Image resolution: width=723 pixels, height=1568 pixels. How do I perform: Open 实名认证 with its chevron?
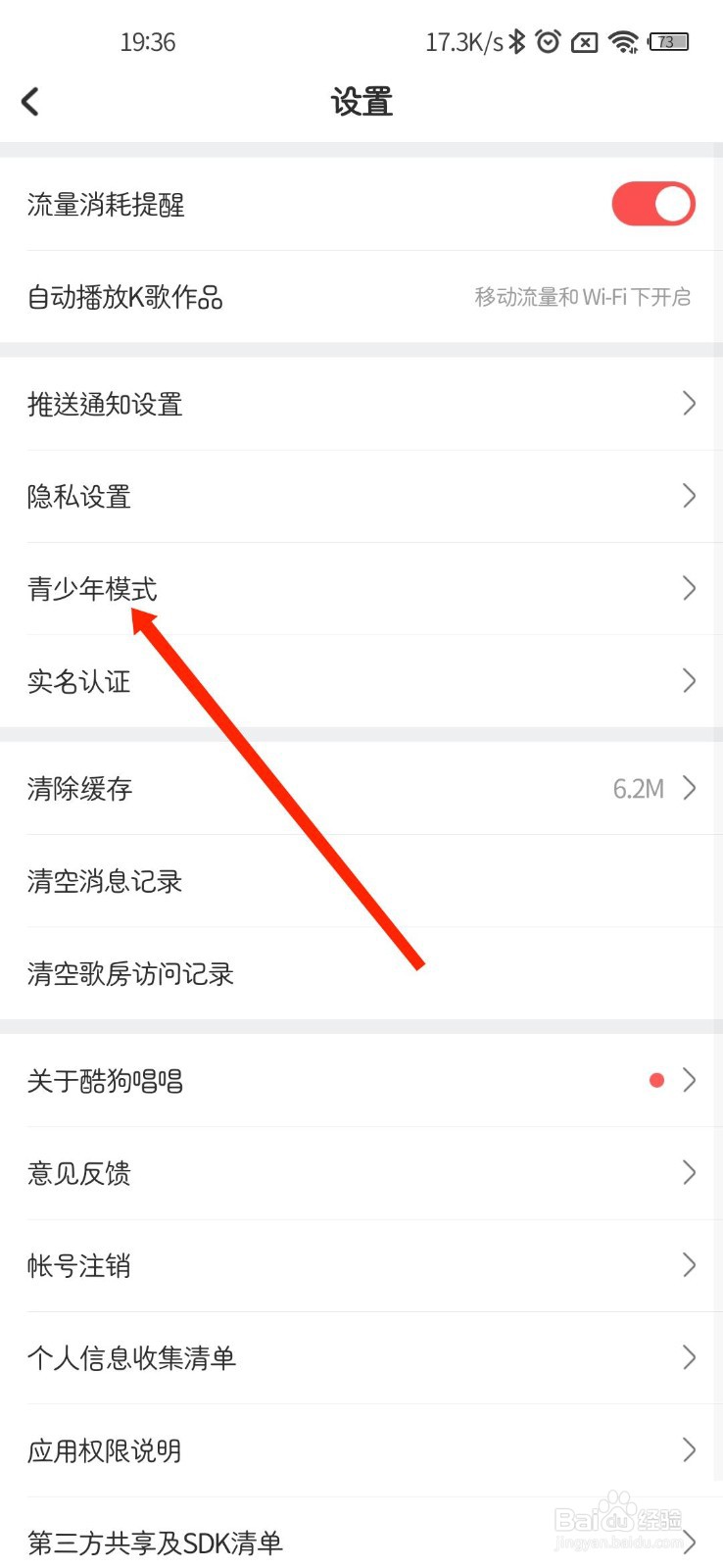coord(689,681)
